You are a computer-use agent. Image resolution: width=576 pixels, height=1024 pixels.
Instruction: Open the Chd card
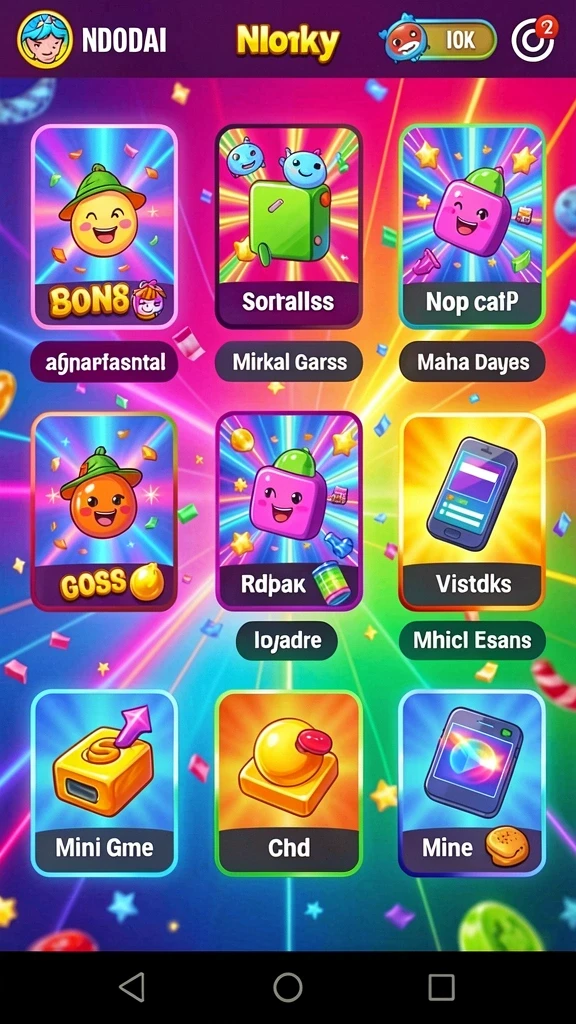(x=288, y=783)
